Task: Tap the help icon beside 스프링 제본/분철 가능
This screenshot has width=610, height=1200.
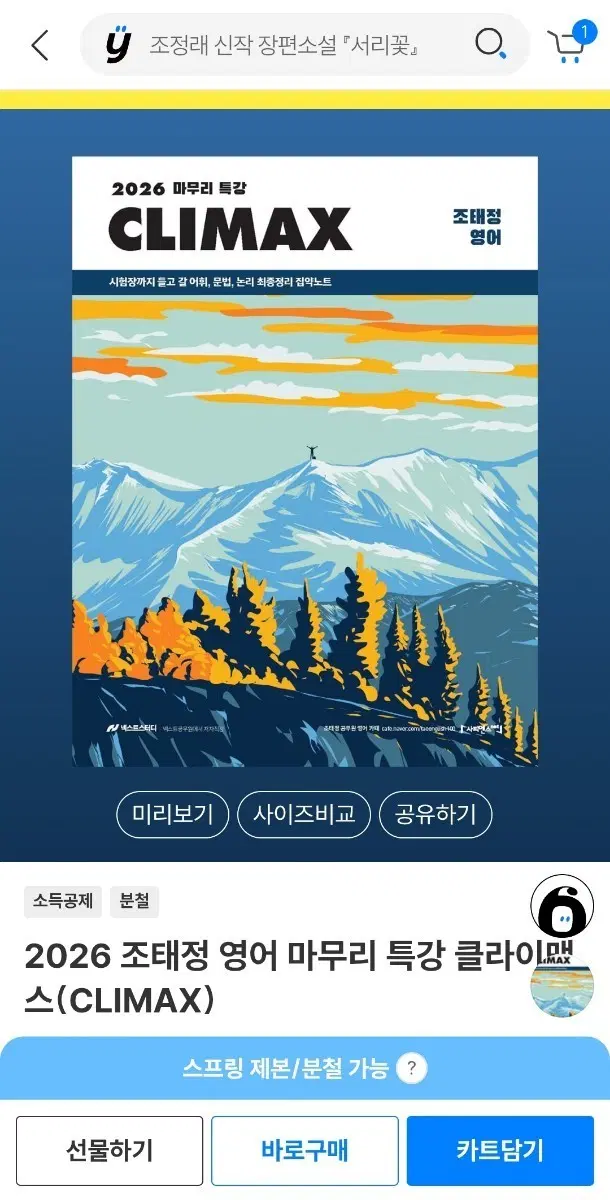Action: 411,1068
